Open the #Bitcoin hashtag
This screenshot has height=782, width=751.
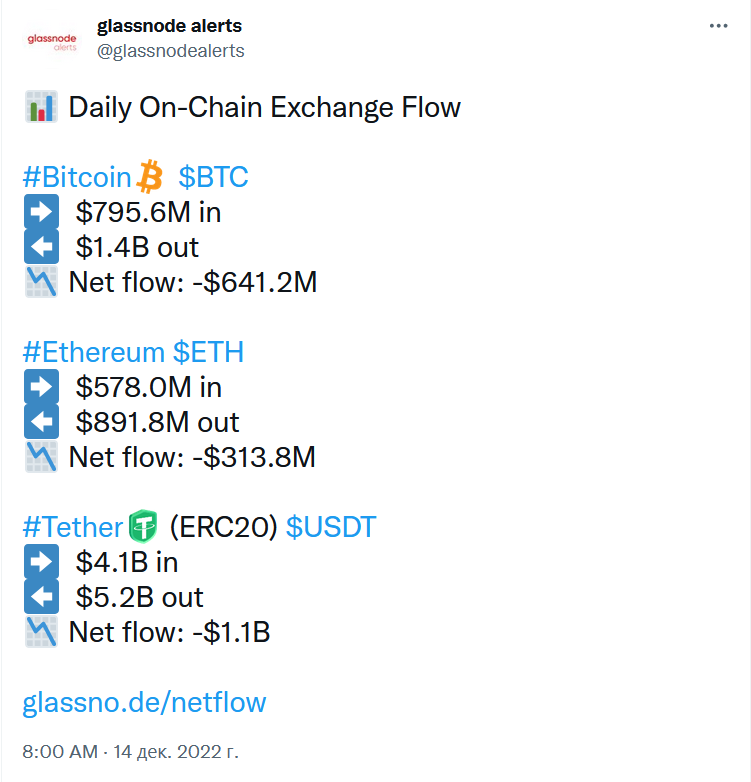tap(77, 177)
